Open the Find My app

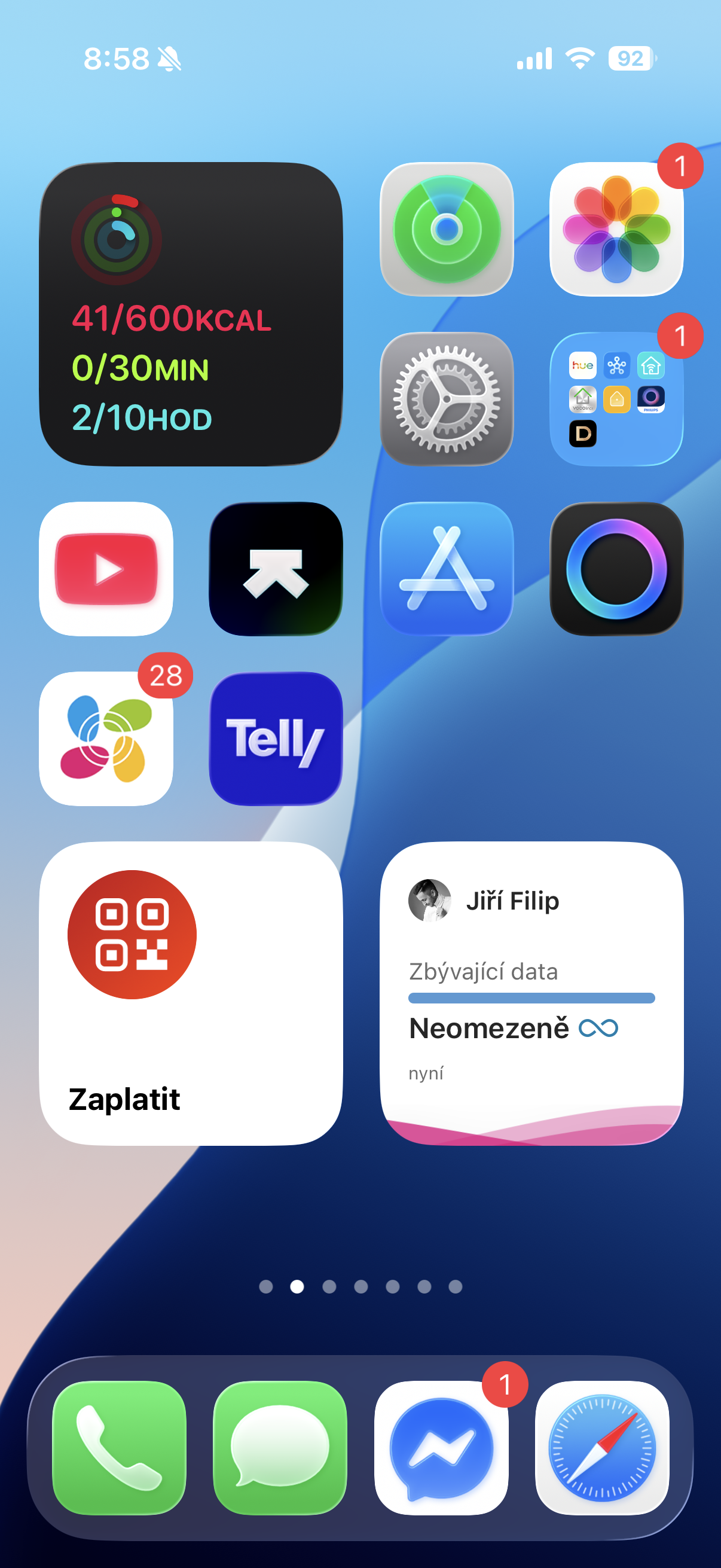pos(447,229)
